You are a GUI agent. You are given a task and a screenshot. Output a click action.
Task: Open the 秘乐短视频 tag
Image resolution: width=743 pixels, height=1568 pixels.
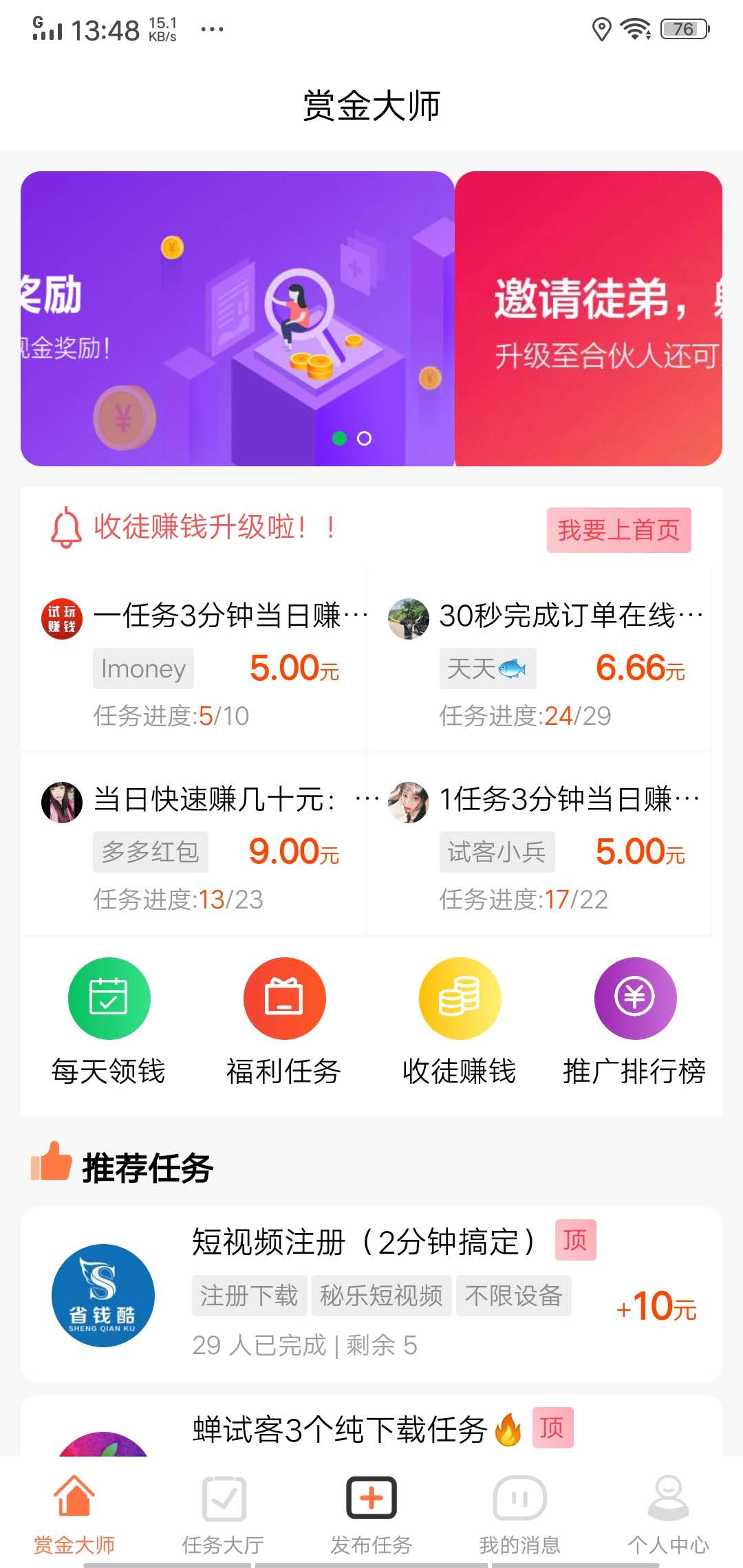[x=381, y=1296]
